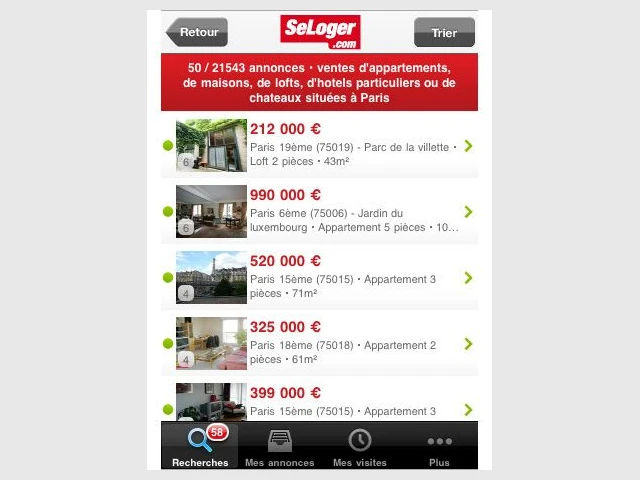640x480 pixels.
Task: Switch to the Mes annonces tab
Action: tap(279, 446)
